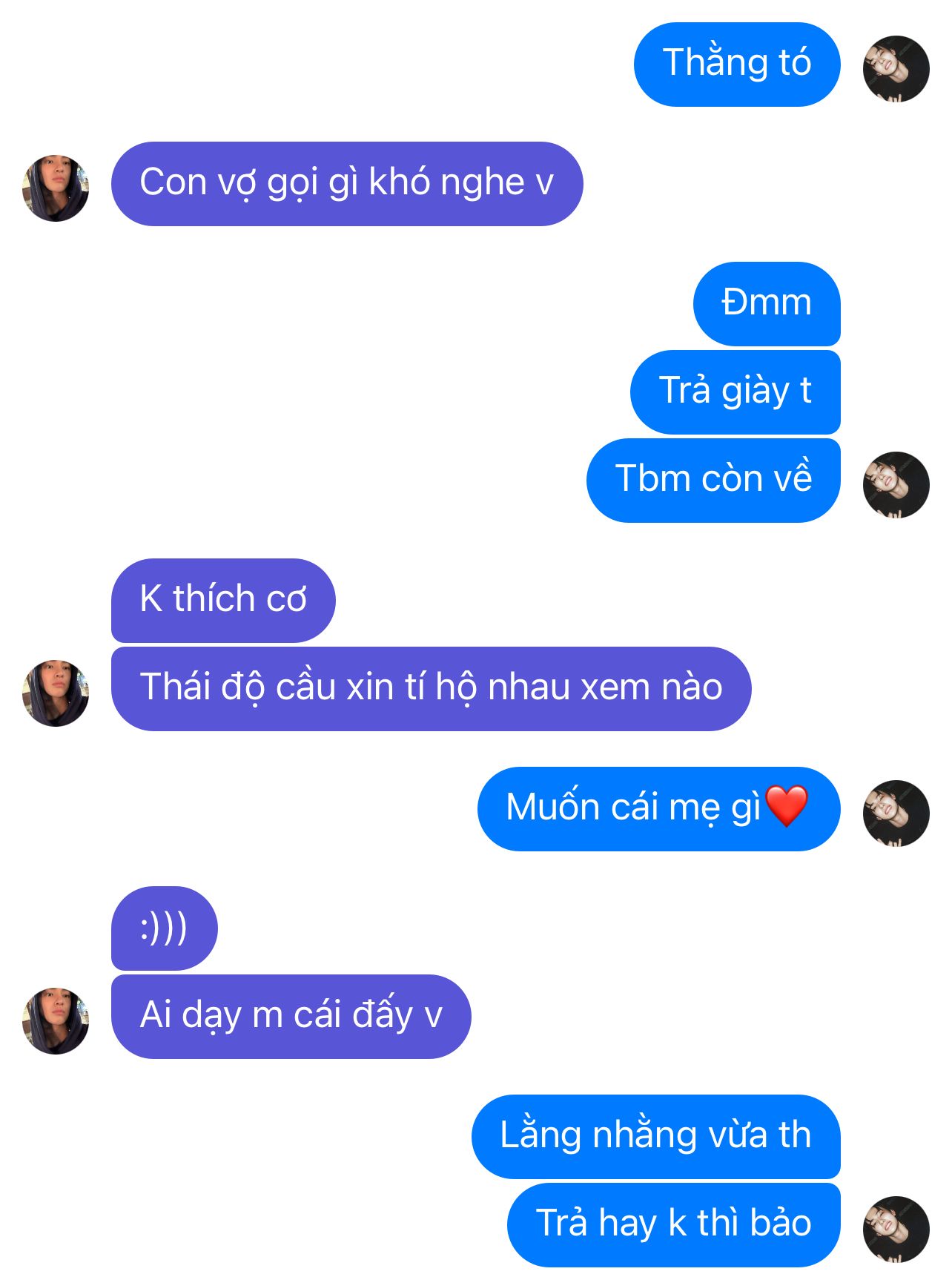View the avatar beside "Trả hay k thì bảo"
The height and width of the screenshot is (1277, 952).
[x=896, y=1229]
